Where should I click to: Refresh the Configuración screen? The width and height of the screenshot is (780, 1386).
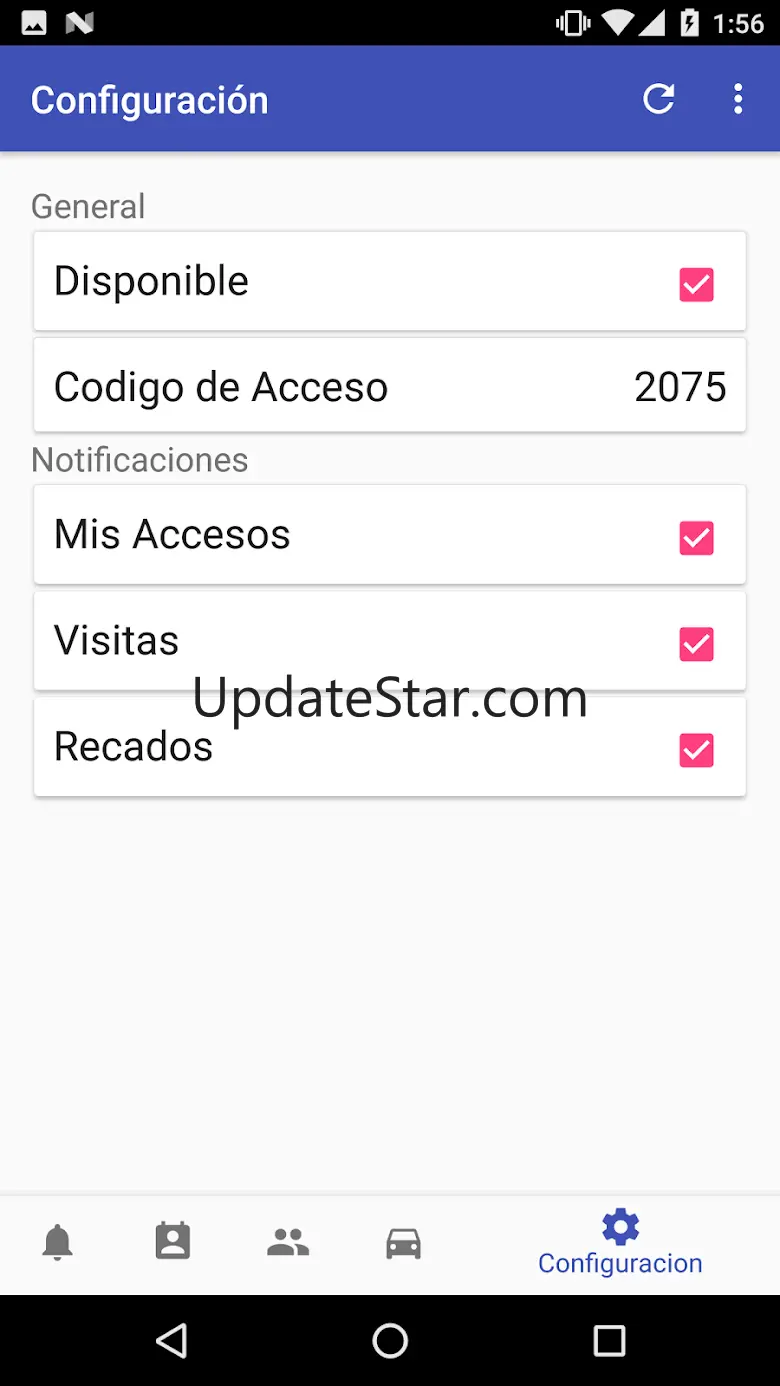[x=658, y=99]
